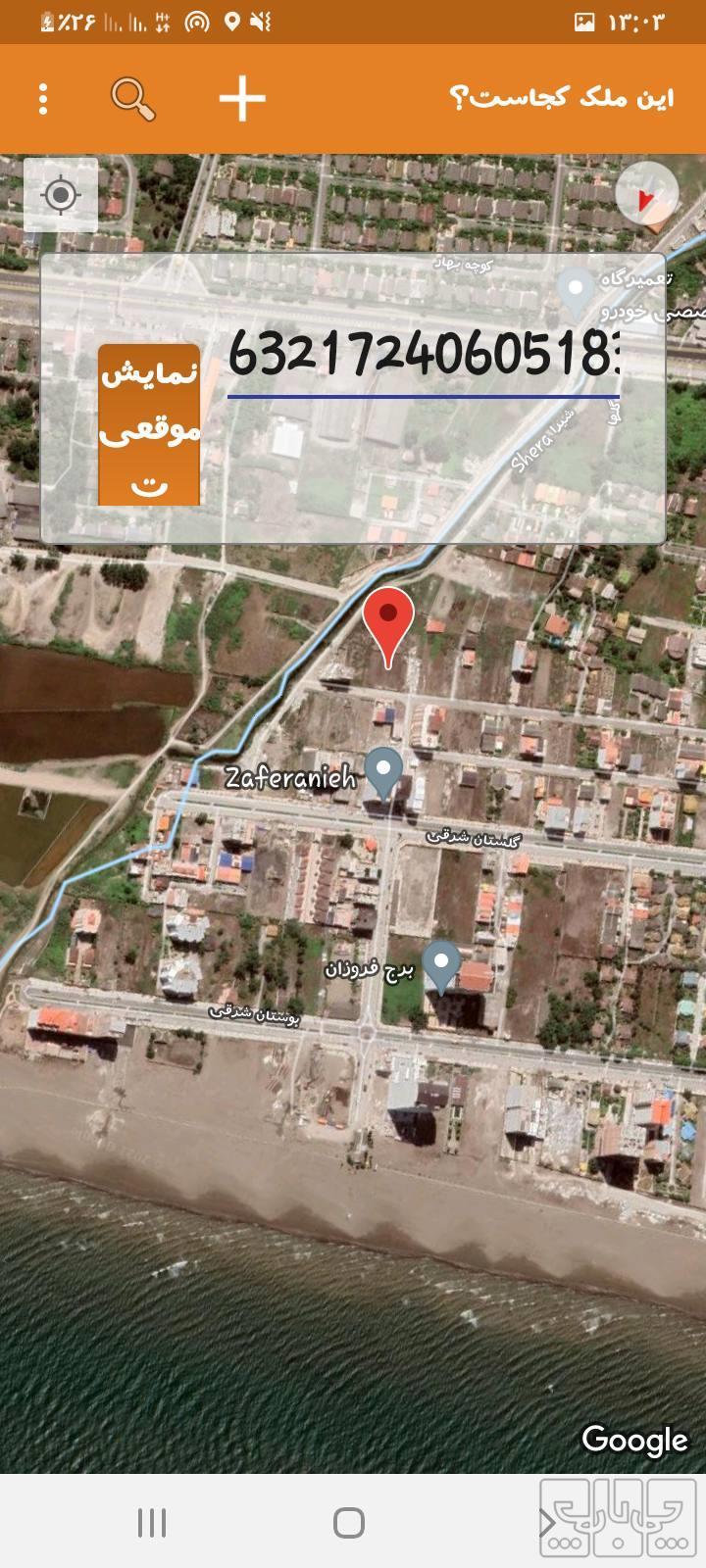Open recent apps
Screen dimensions: 706x1568
(152, 1523)
